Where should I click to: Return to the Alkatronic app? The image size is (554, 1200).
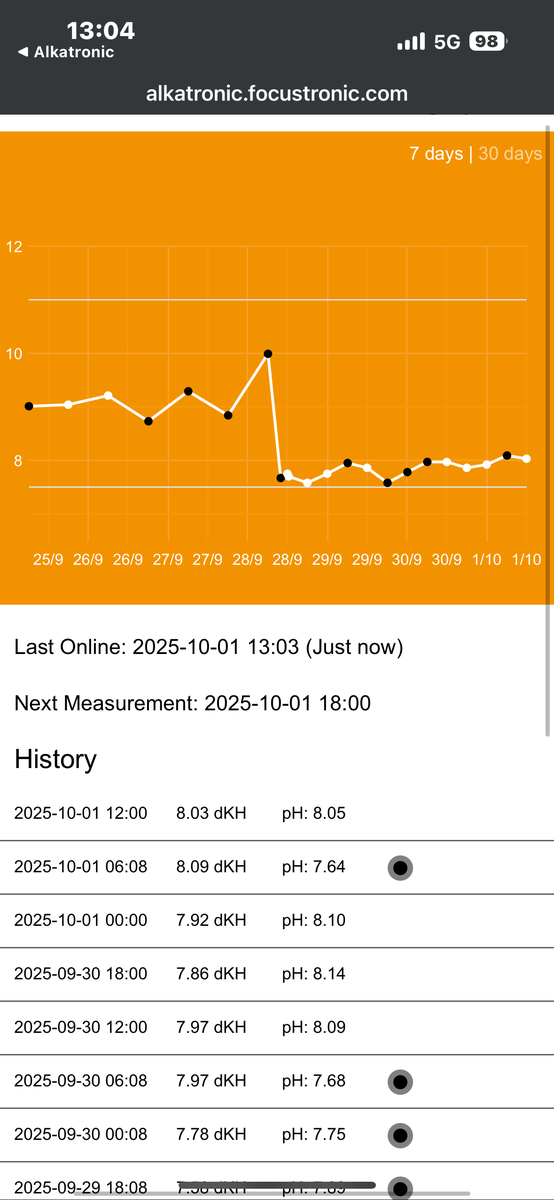pyautogui.click(x=66, y=52)
